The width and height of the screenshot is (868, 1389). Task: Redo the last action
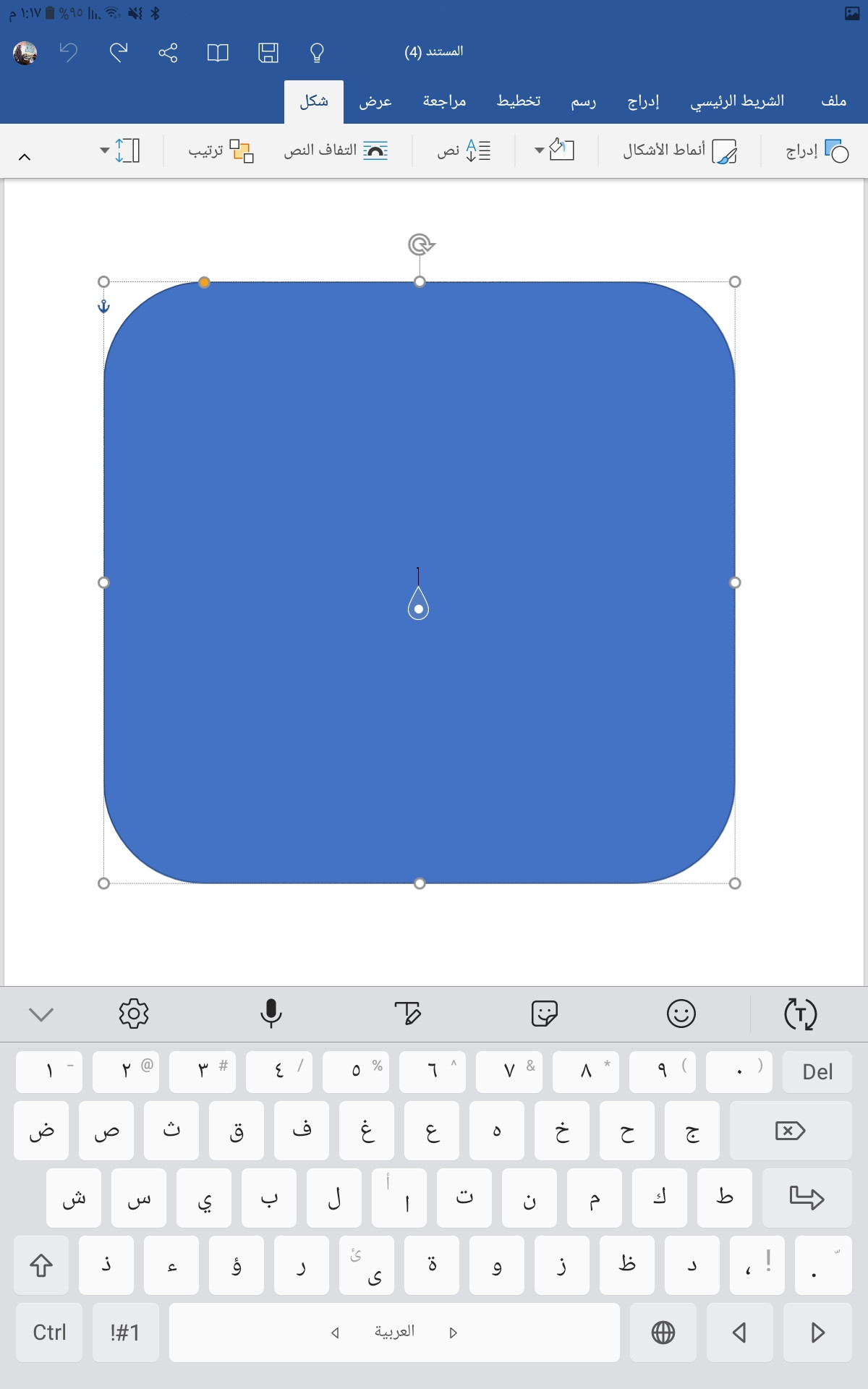coord(119,52)
